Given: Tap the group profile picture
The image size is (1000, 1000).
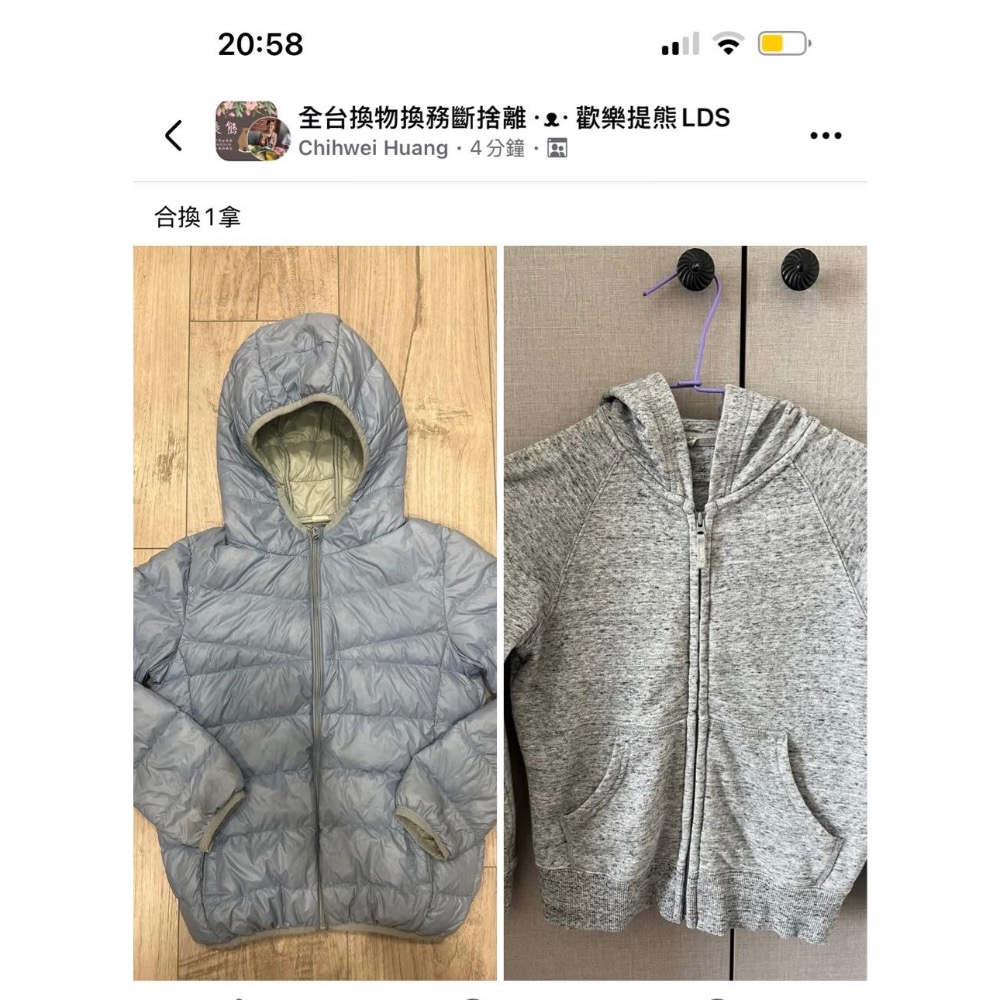Looking at the screenshot, I should pos(246,131).
